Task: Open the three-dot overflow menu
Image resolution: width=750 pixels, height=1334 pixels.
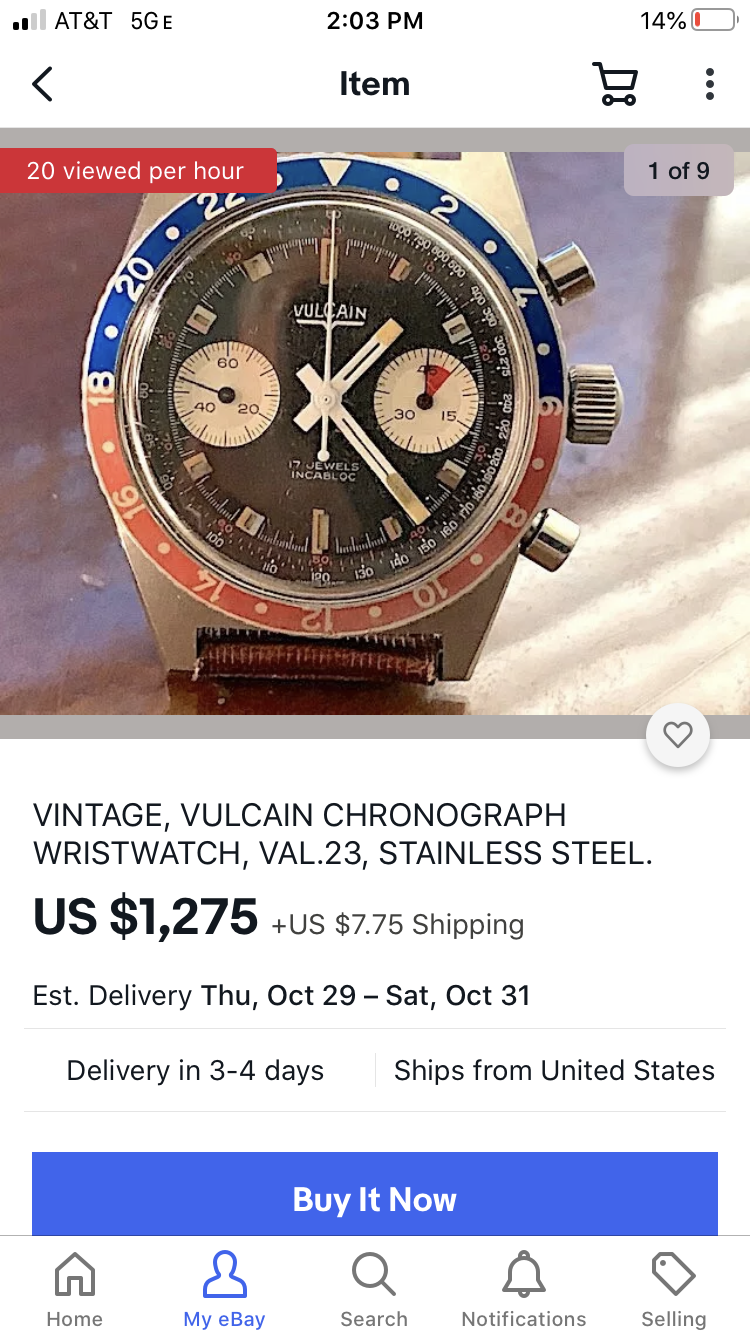Action: 709,84
